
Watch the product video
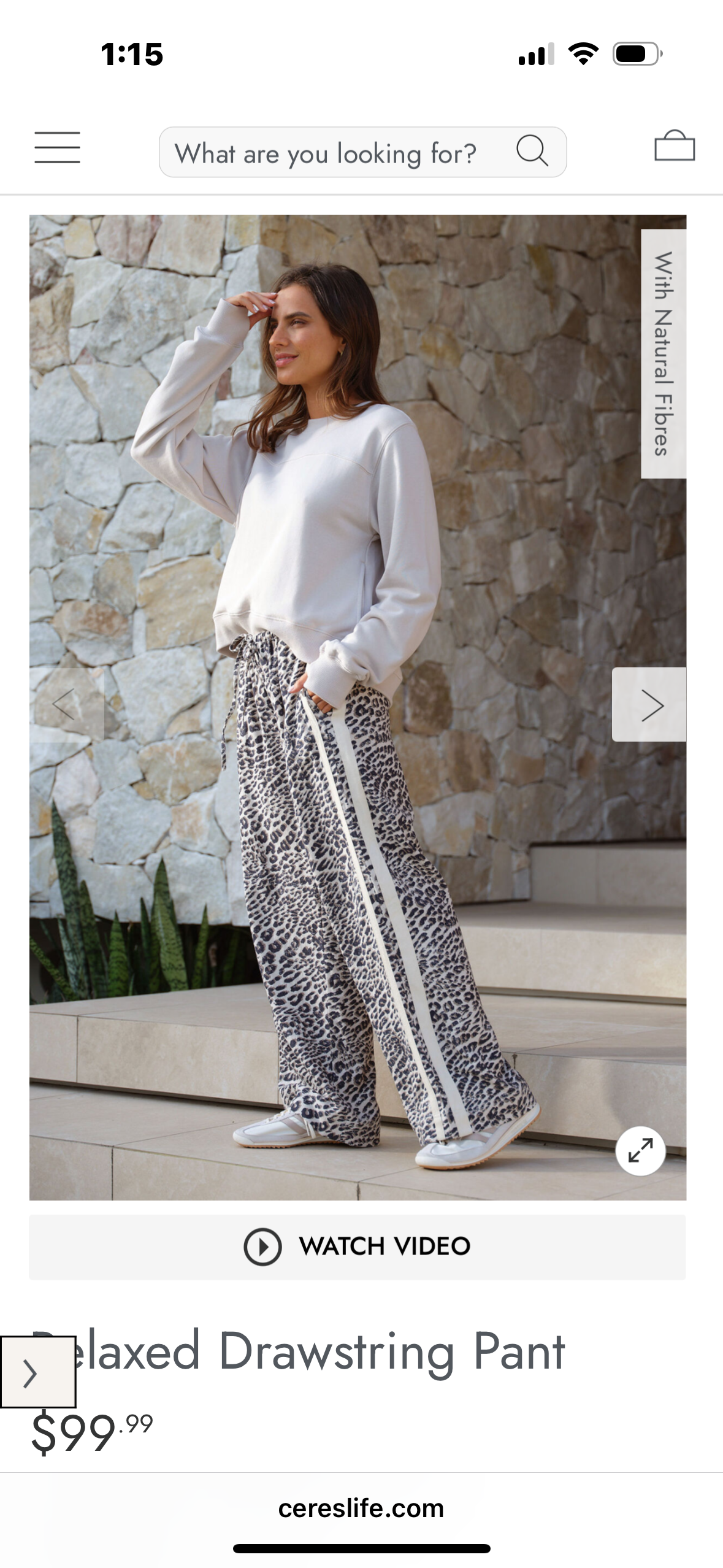point(358,1247)
